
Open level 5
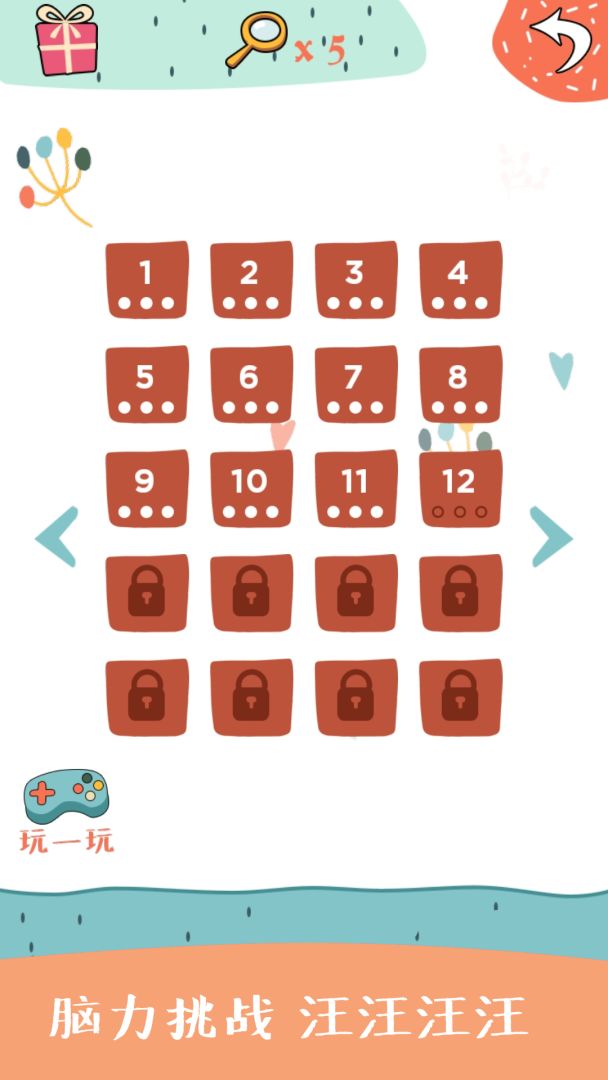(x=147, y=385)
